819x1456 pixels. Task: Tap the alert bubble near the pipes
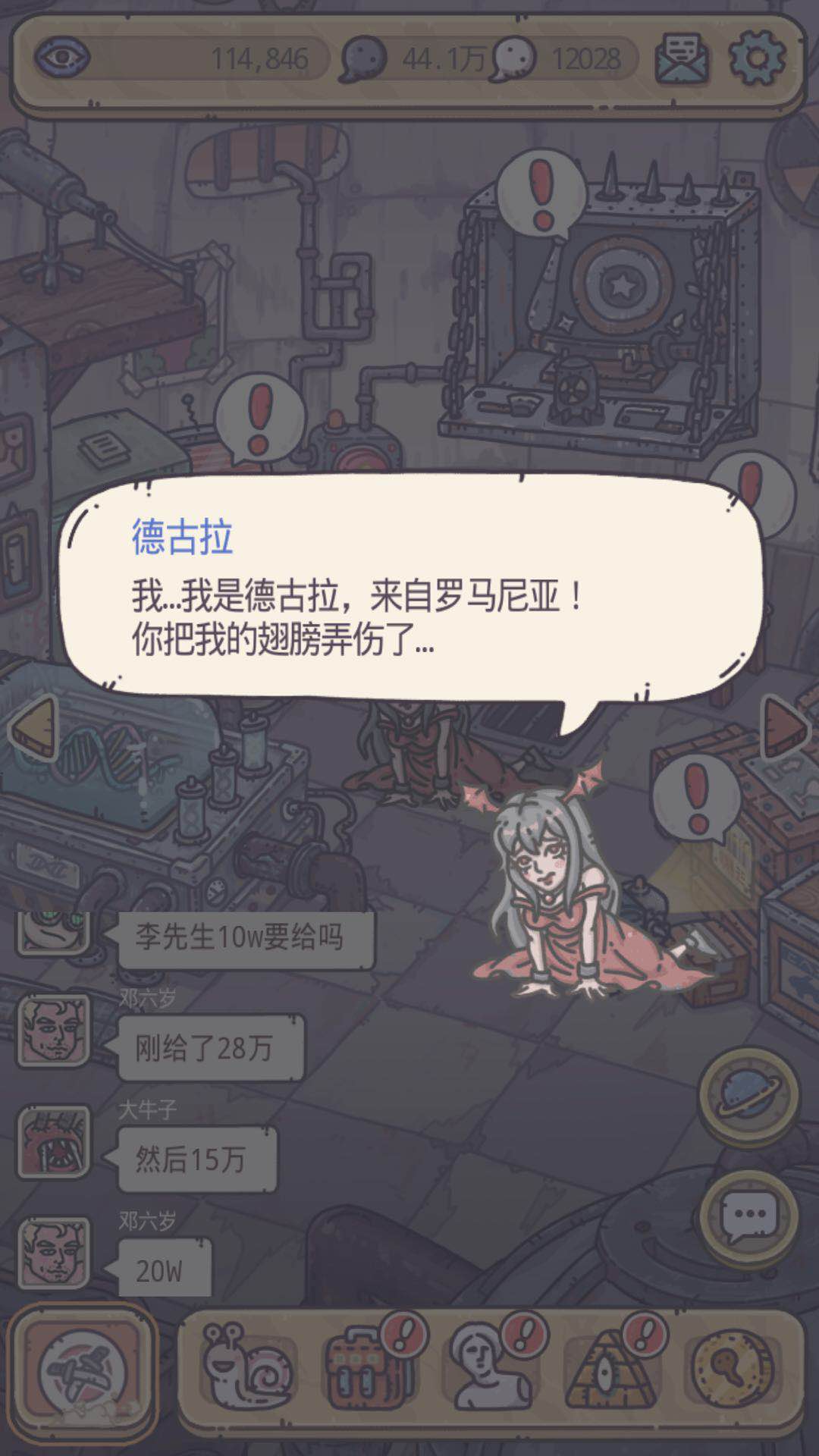pos(259,417)
